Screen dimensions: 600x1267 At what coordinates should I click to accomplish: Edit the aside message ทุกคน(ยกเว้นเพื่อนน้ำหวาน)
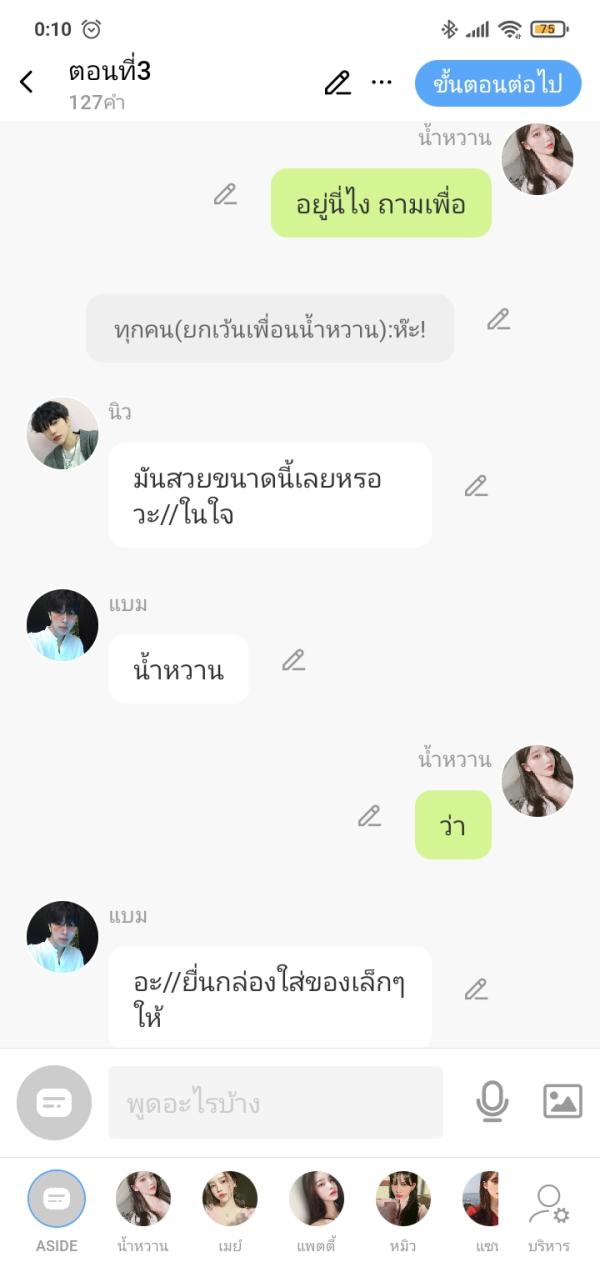(498, 320)
